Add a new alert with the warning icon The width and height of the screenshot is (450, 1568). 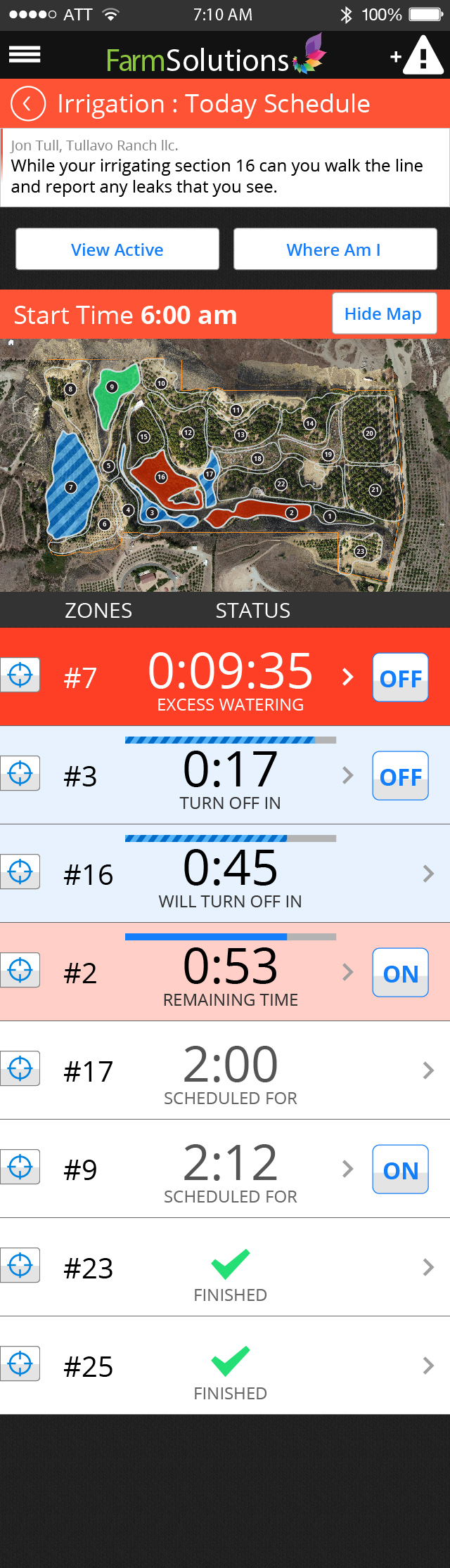(x=418, y=56)
